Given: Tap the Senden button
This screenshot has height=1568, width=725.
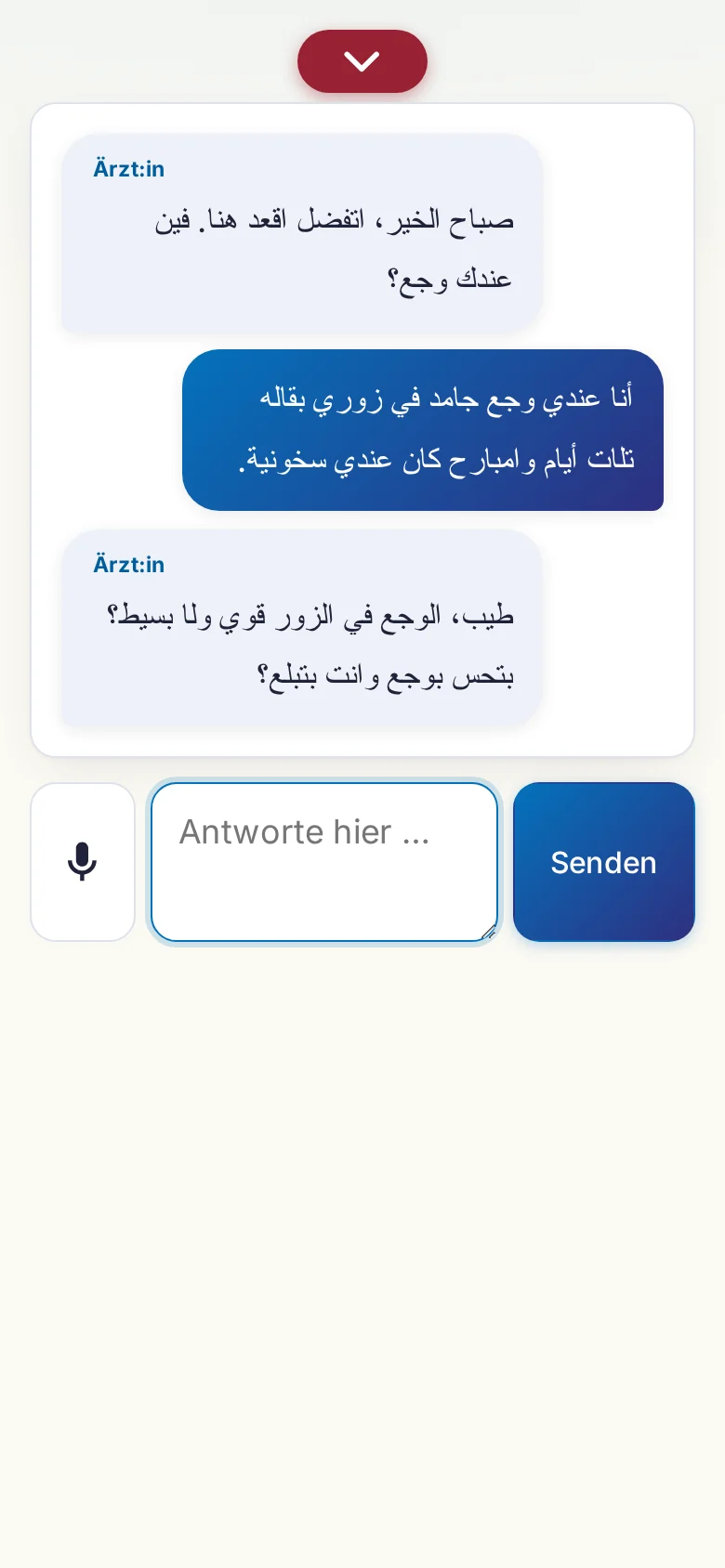Looking at the screenshot, I should point(604,862).
